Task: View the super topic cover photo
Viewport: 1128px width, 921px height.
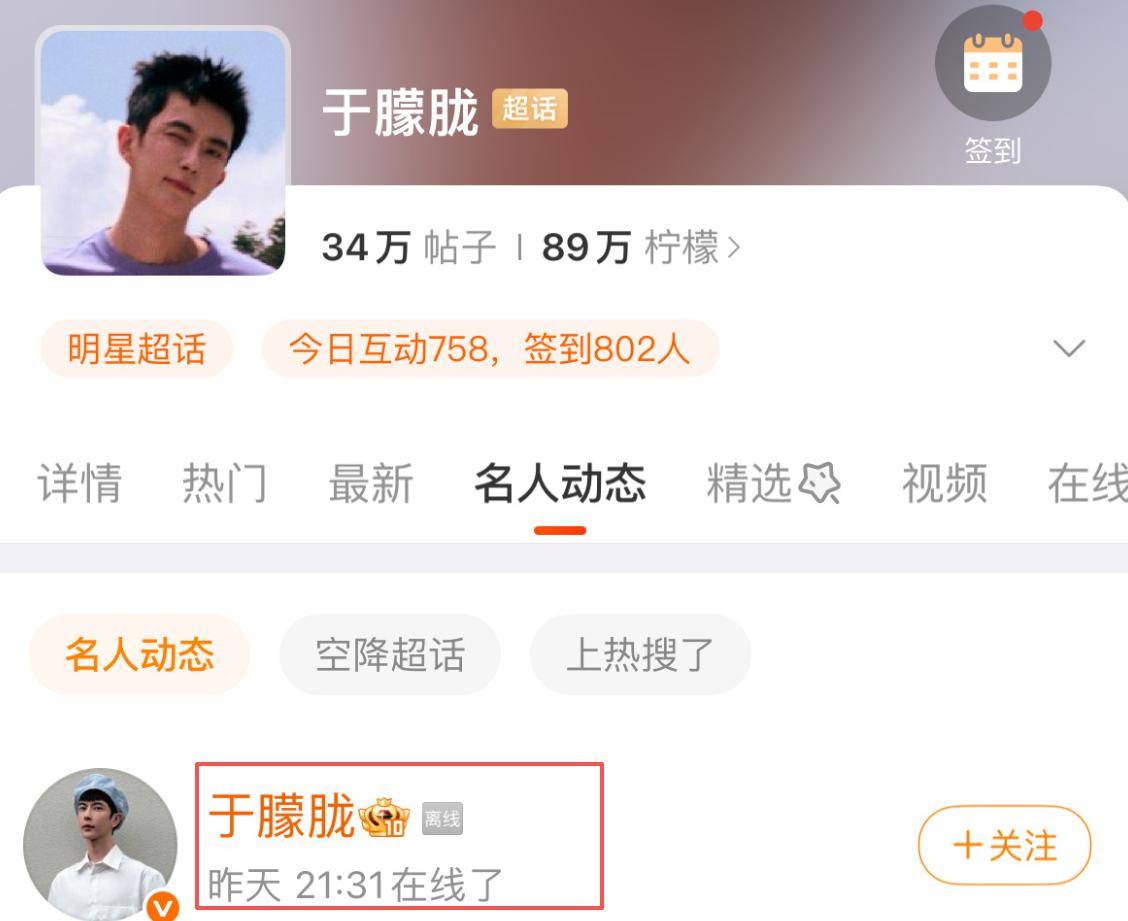Action: tap(163, 151)
